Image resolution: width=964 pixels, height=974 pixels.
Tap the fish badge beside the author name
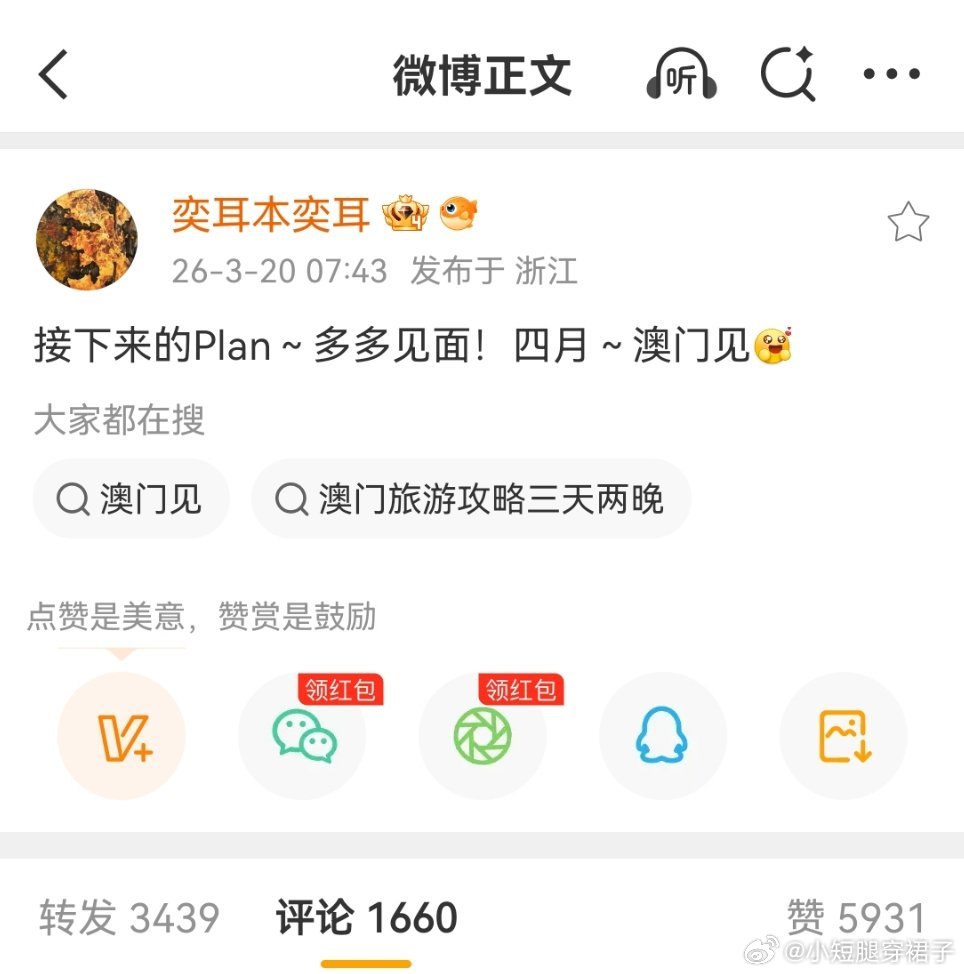tap(458, 213)
